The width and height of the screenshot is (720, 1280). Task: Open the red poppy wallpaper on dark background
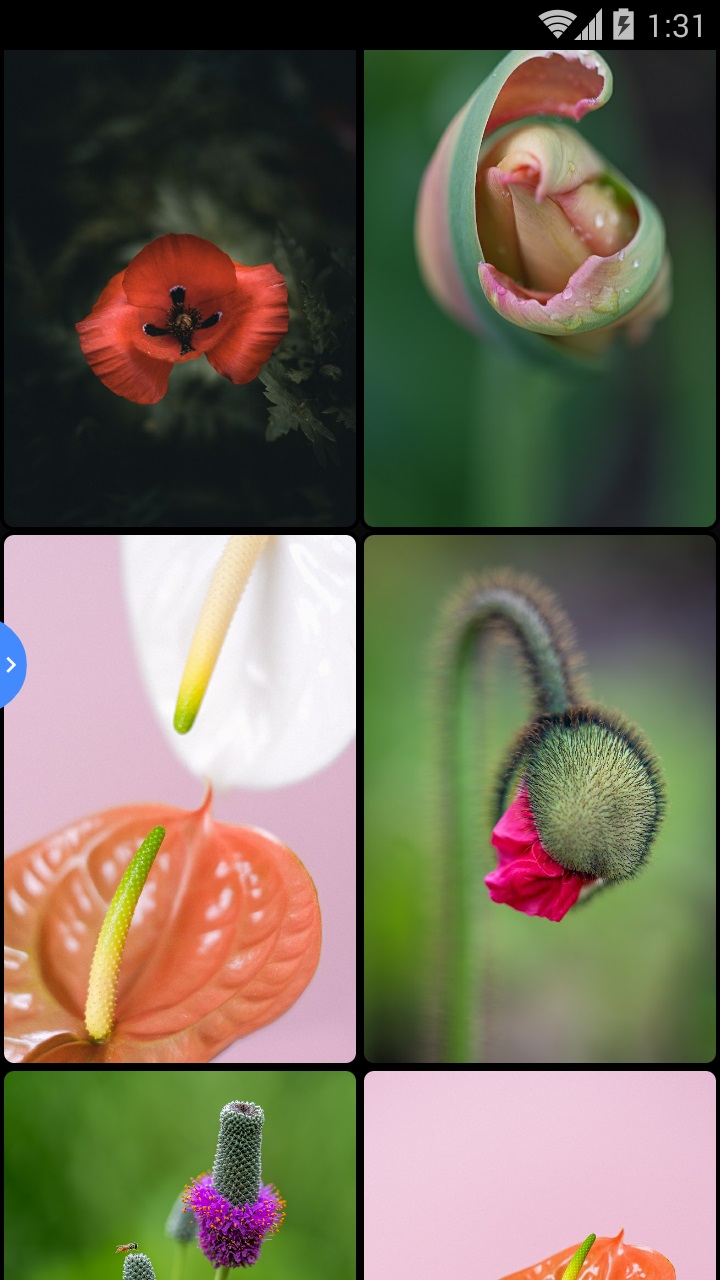point(180,288)
